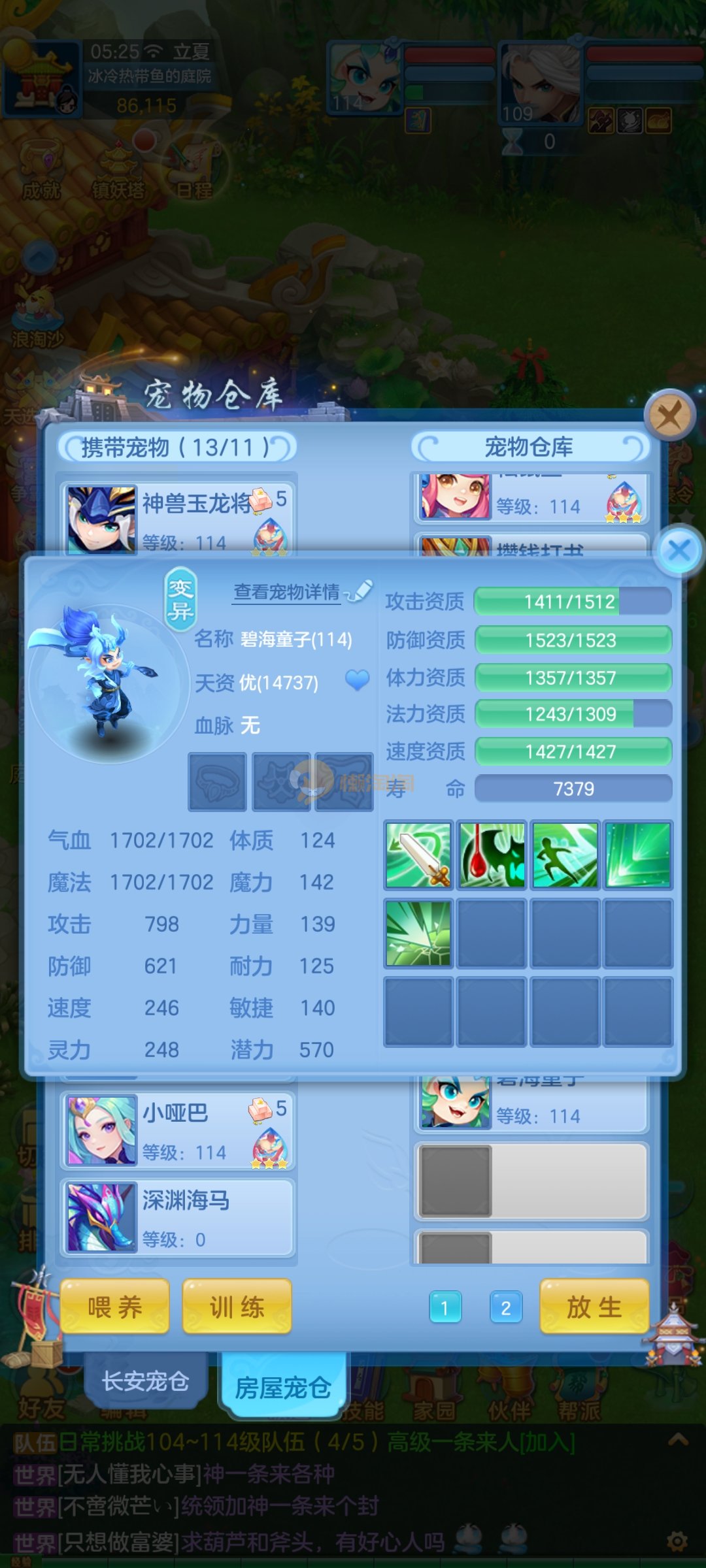Select the pet 神兽玉龙将

pos(178,519)
